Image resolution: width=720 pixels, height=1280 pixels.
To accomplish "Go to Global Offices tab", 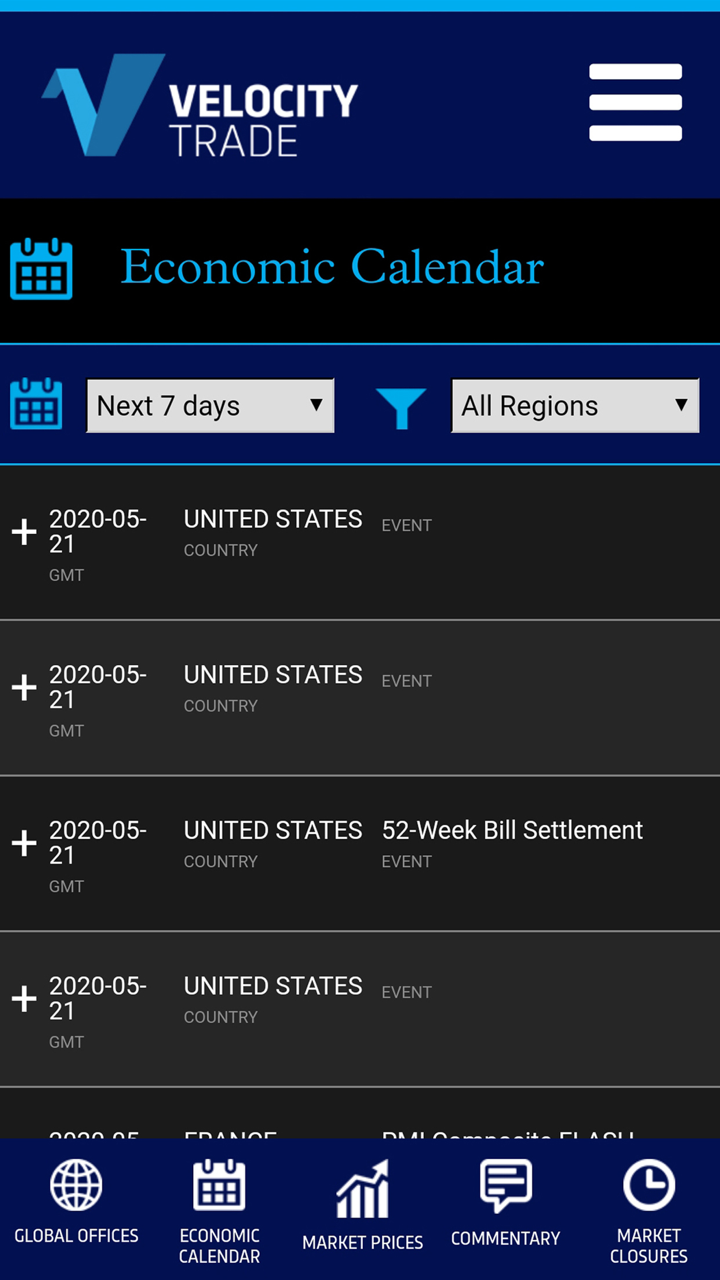I will click(x=76, y=1204).
